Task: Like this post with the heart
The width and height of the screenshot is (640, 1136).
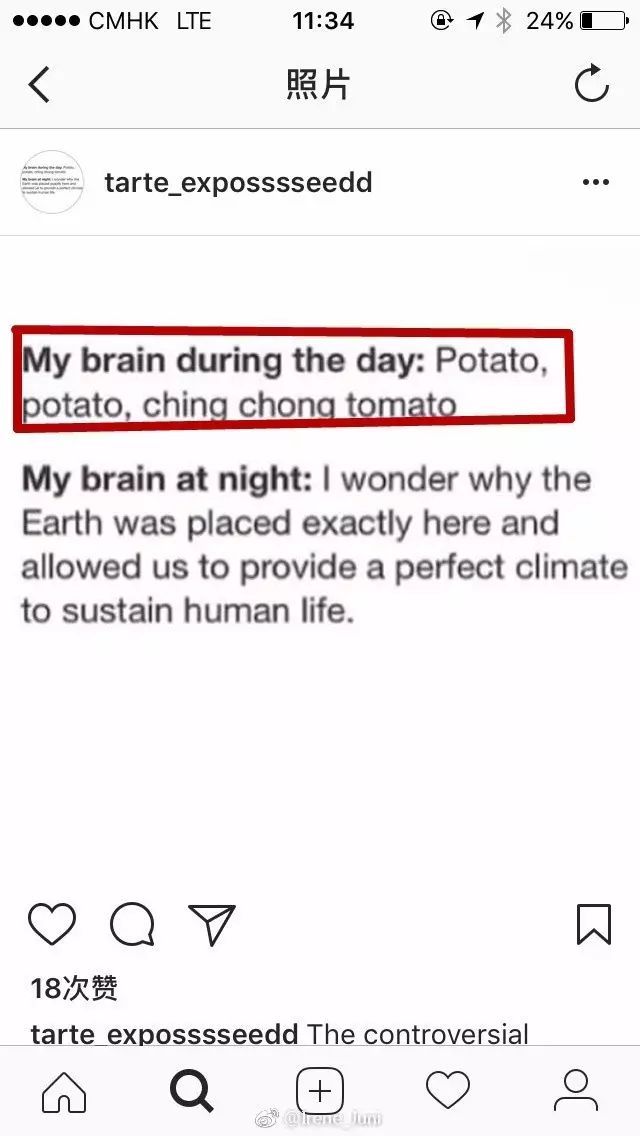Action: (x=52, y=924)
